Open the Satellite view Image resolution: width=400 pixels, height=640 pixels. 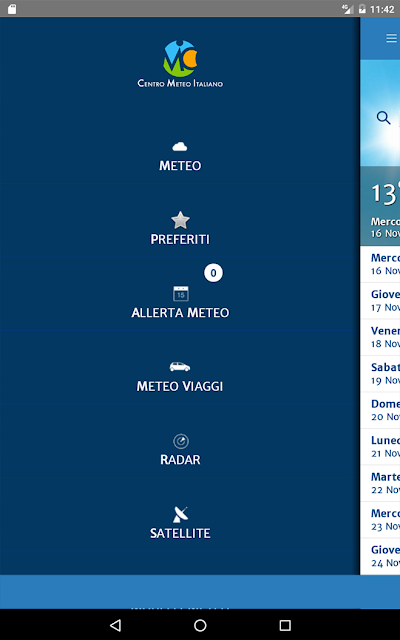180,524
